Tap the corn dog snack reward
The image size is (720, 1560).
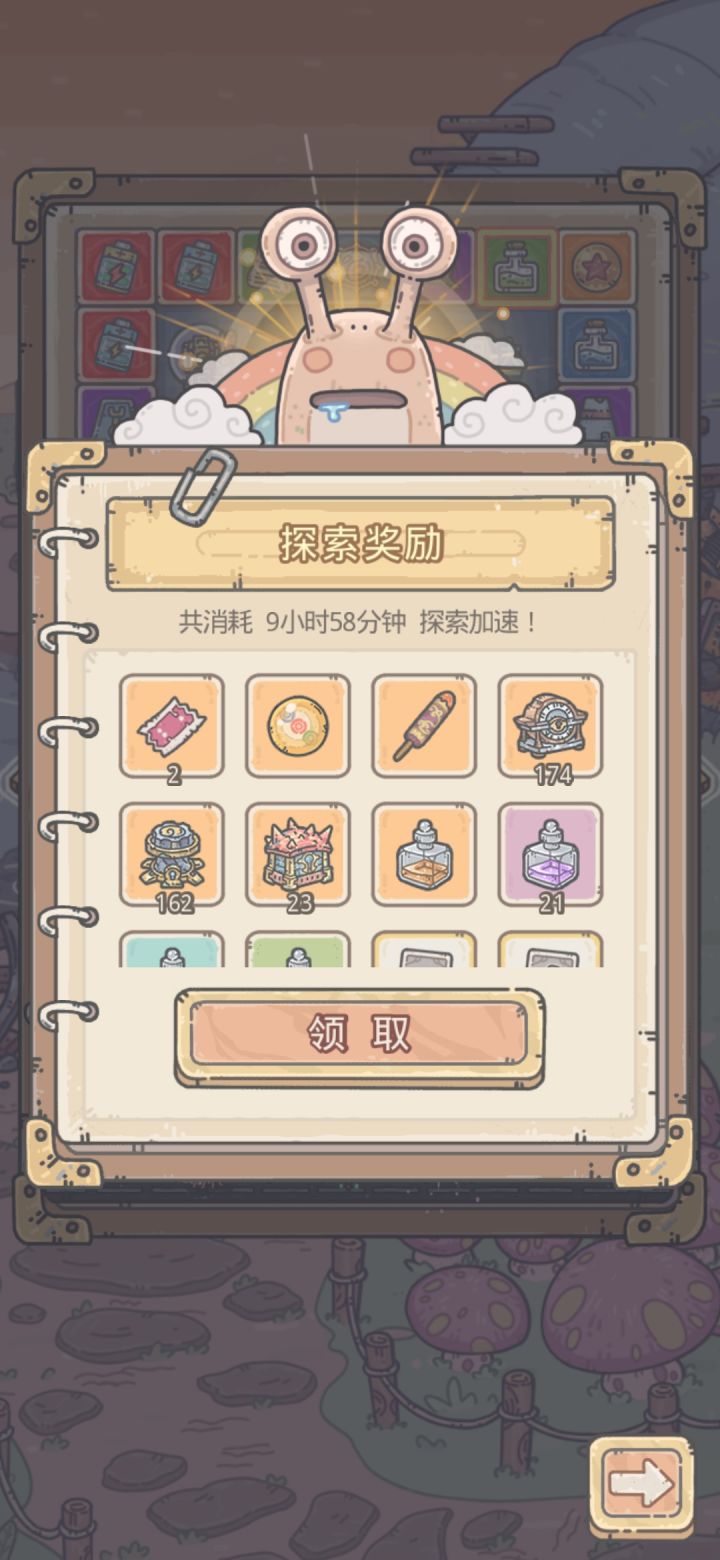coord(423,725)
